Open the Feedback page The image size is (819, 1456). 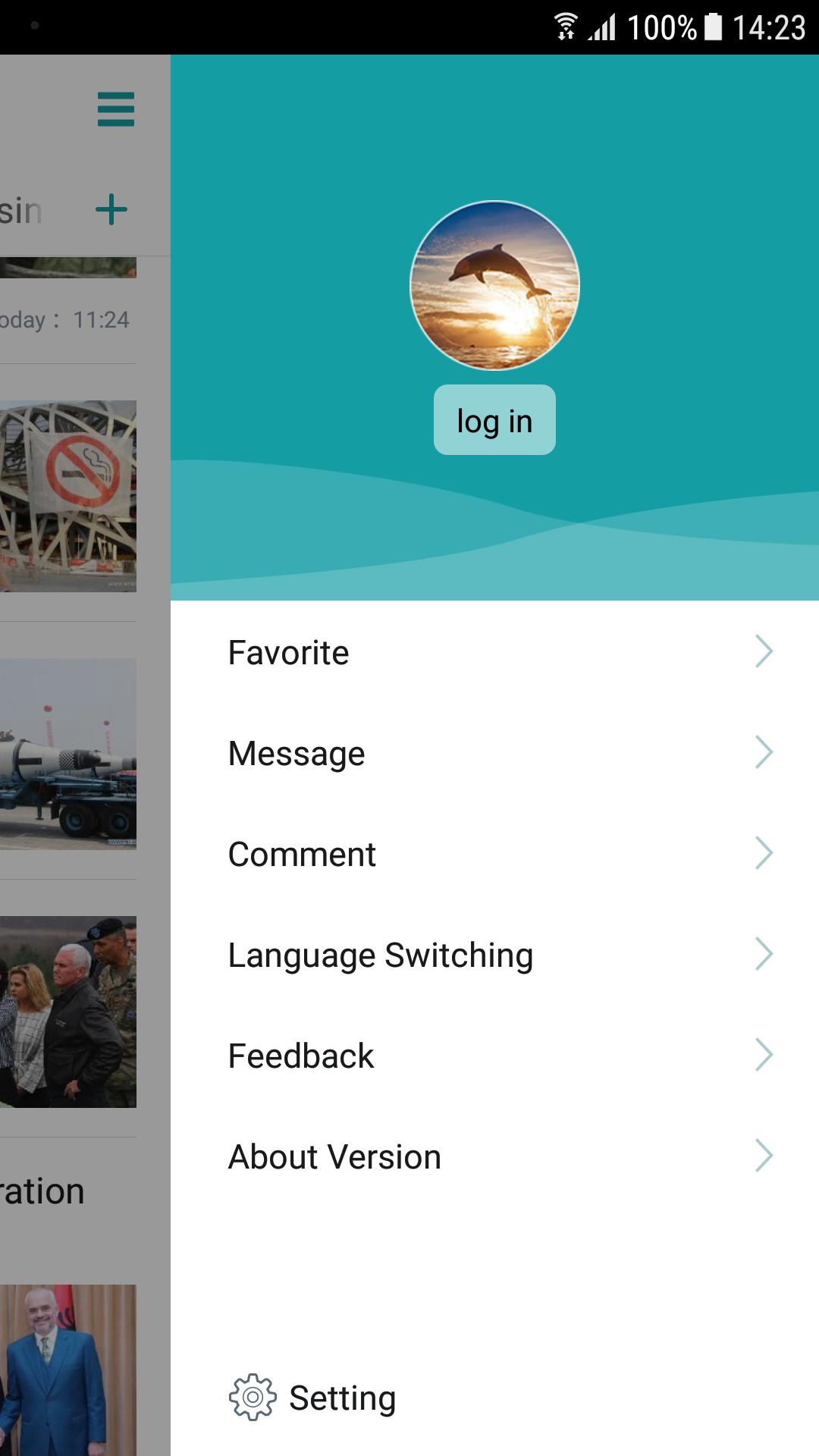click(x=494, y=1056)
